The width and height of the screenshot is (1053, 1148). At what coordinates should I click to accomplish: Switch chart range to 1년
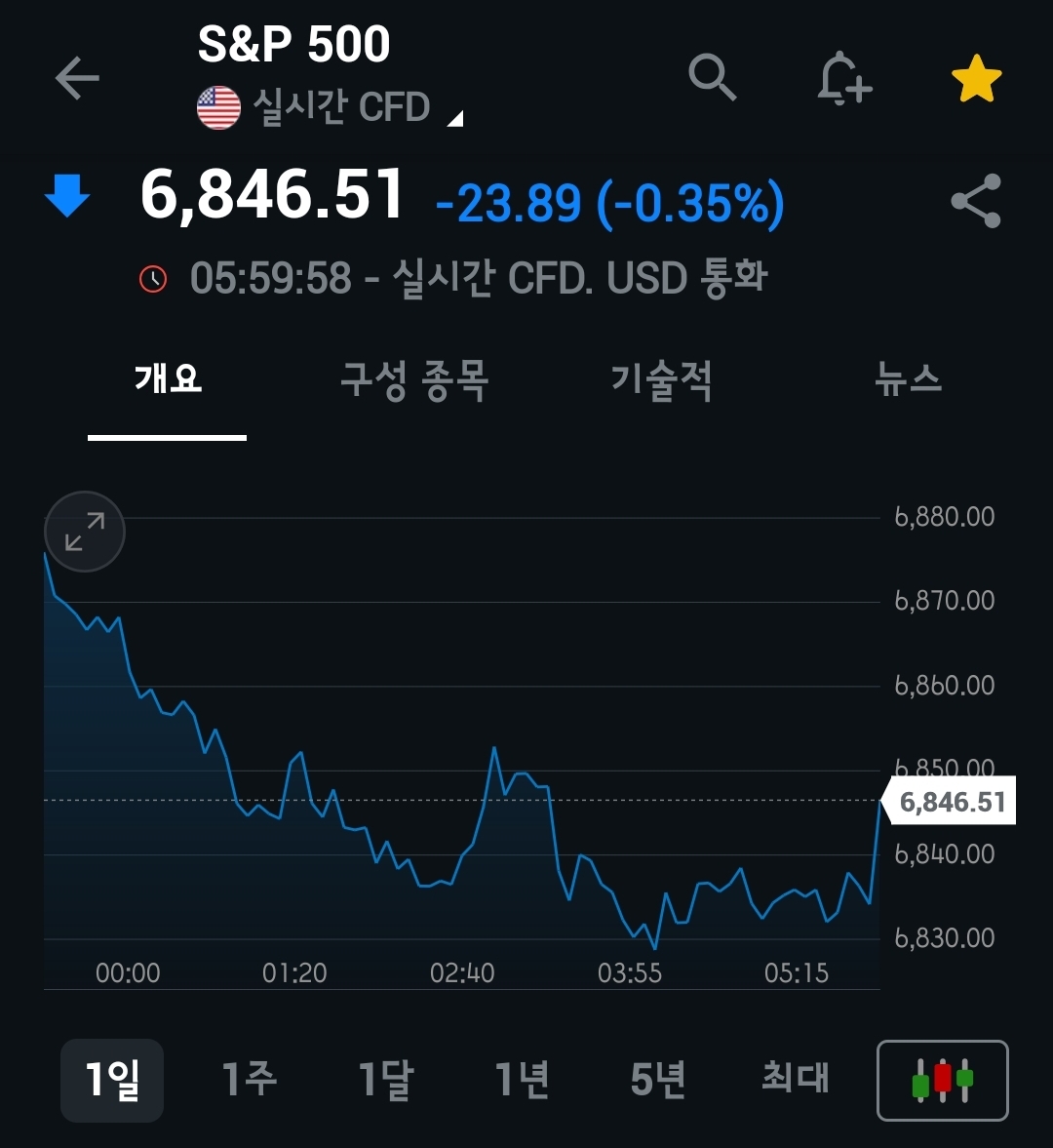pos(523,1080)
